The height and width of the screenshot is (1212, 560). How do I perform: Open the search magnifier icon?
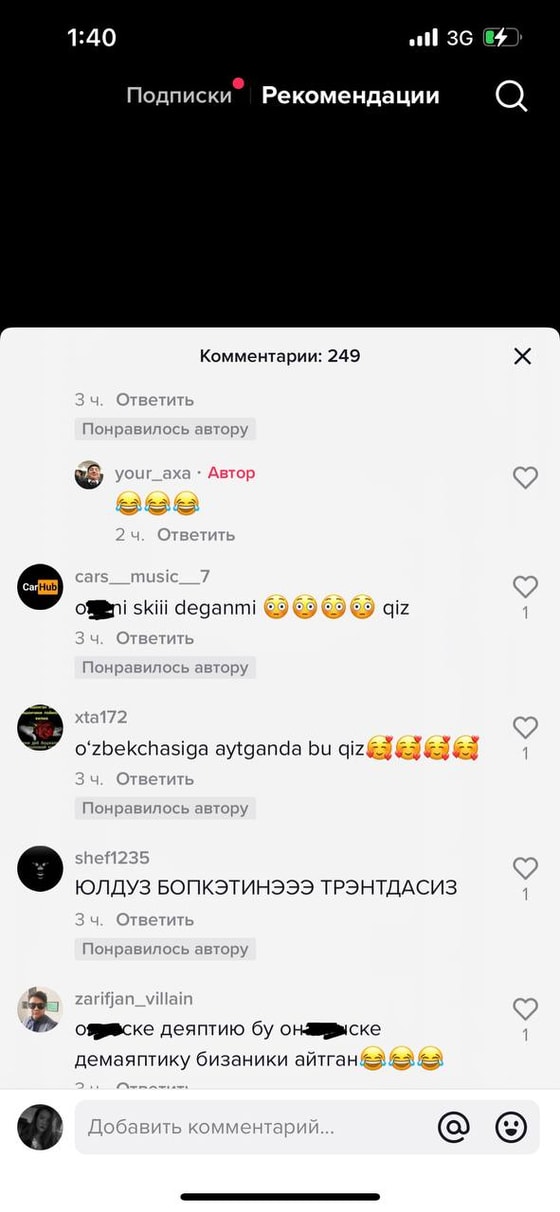tap(511, 96)
